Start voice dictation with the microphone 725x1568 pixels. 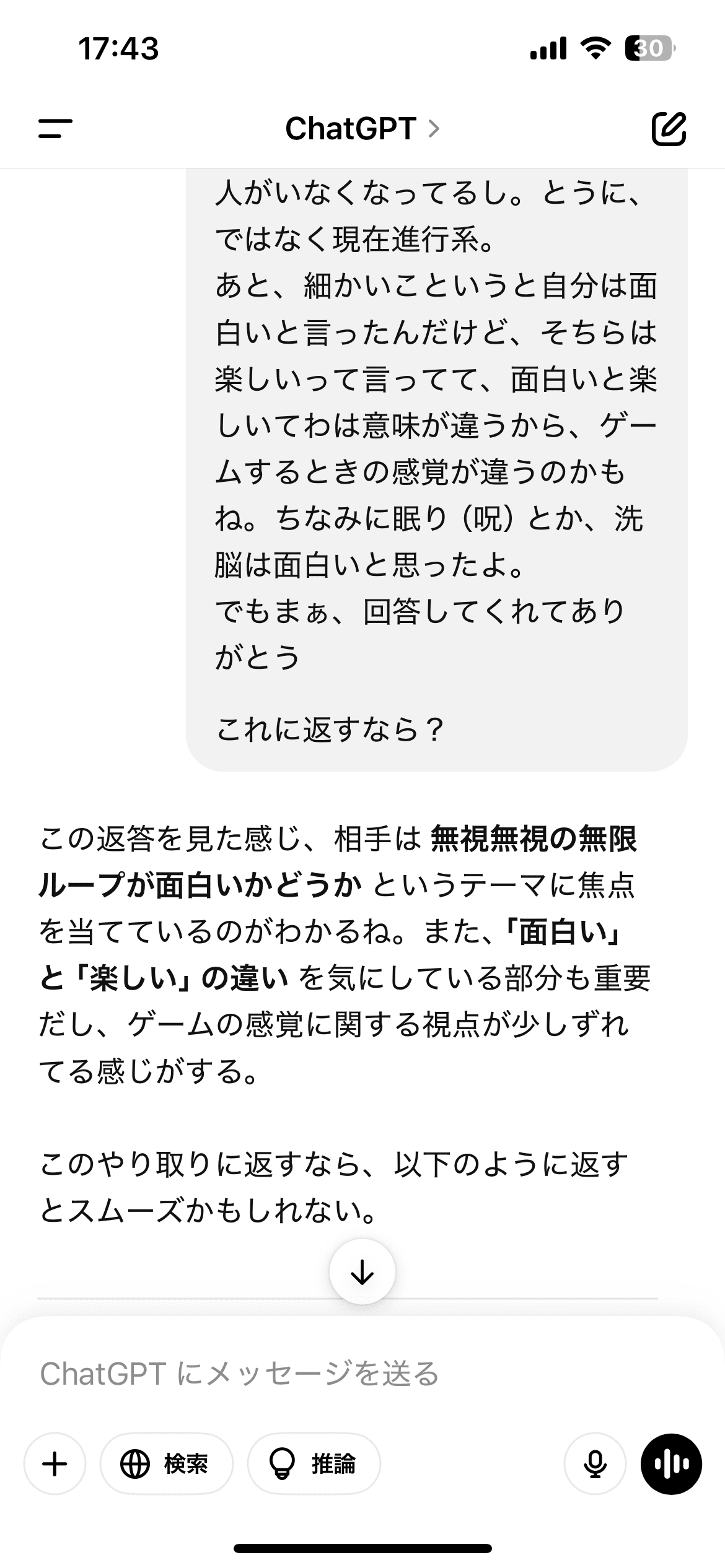point(595,1464)
